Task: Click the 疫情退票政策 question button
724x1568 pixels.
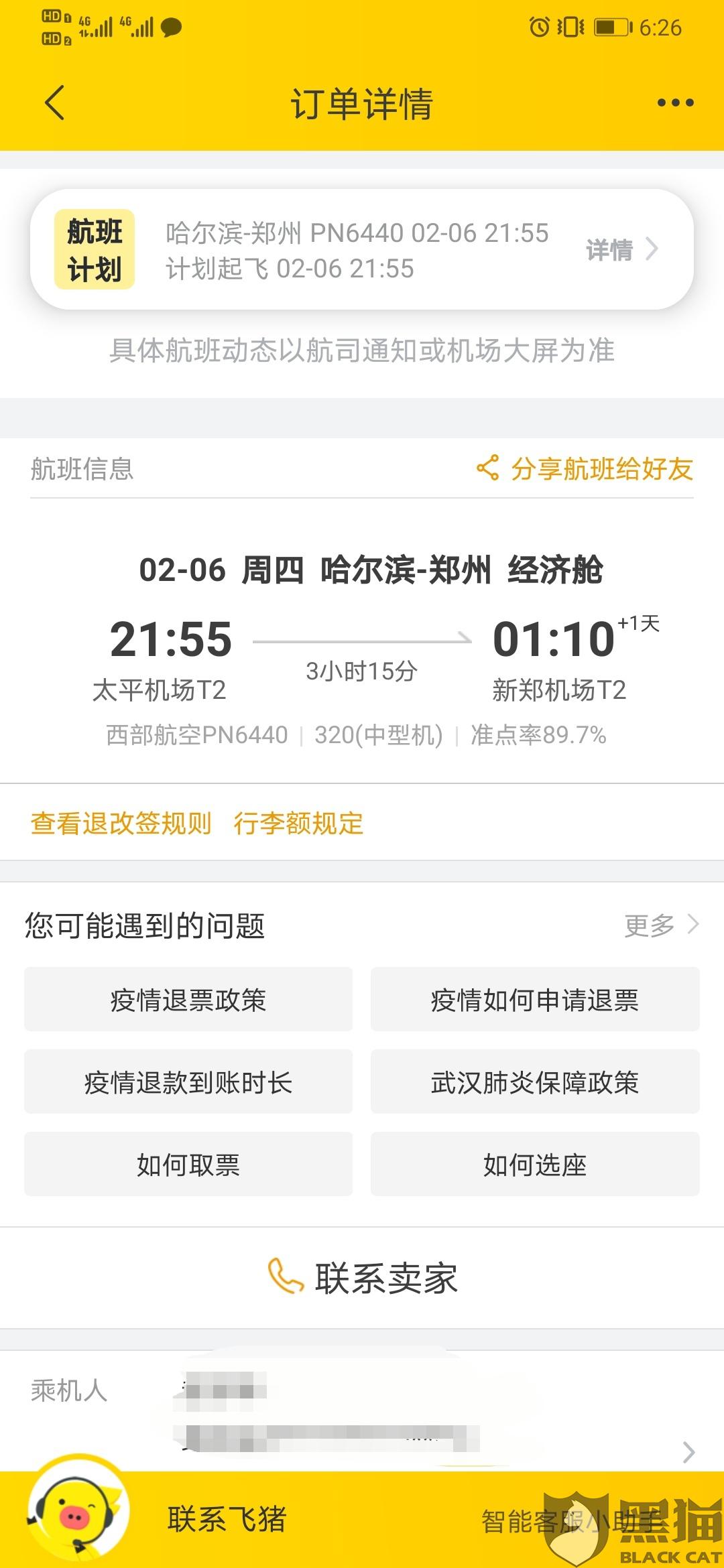Action: point(188,1000)
